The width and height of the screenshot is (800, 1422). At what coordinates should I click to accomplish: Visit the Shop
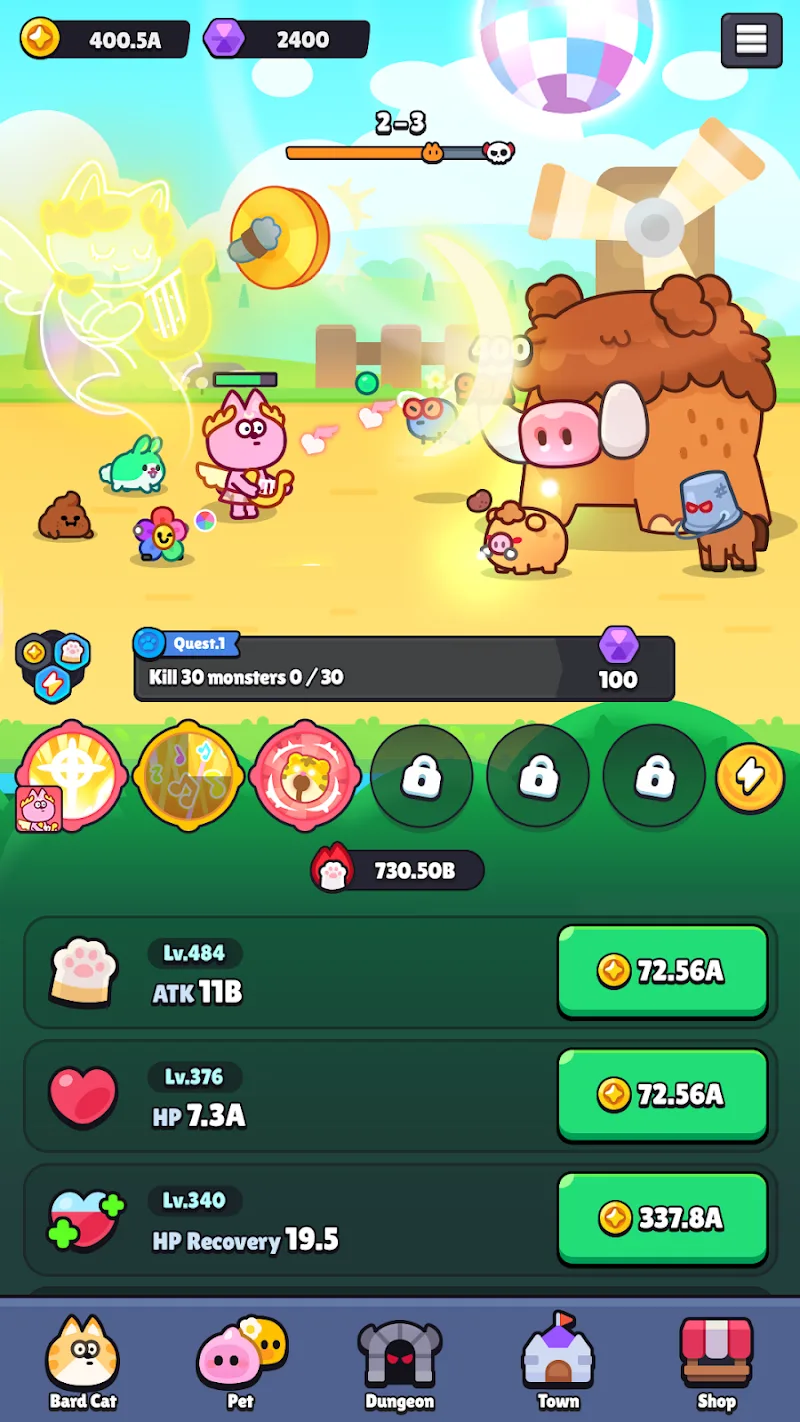(716, 1360)
